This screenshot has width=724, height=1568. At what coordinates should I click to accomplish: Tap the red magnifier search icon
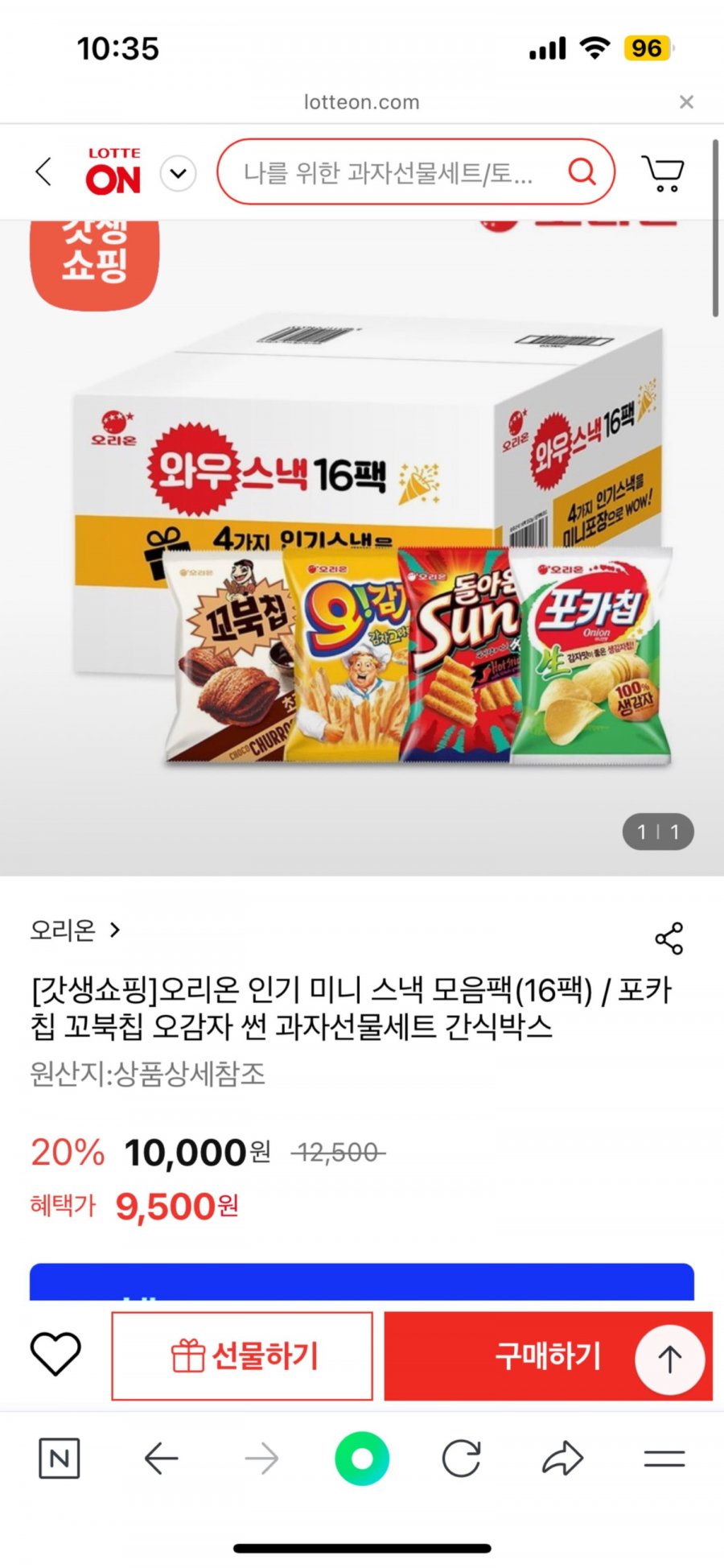(x=582, y=171)
